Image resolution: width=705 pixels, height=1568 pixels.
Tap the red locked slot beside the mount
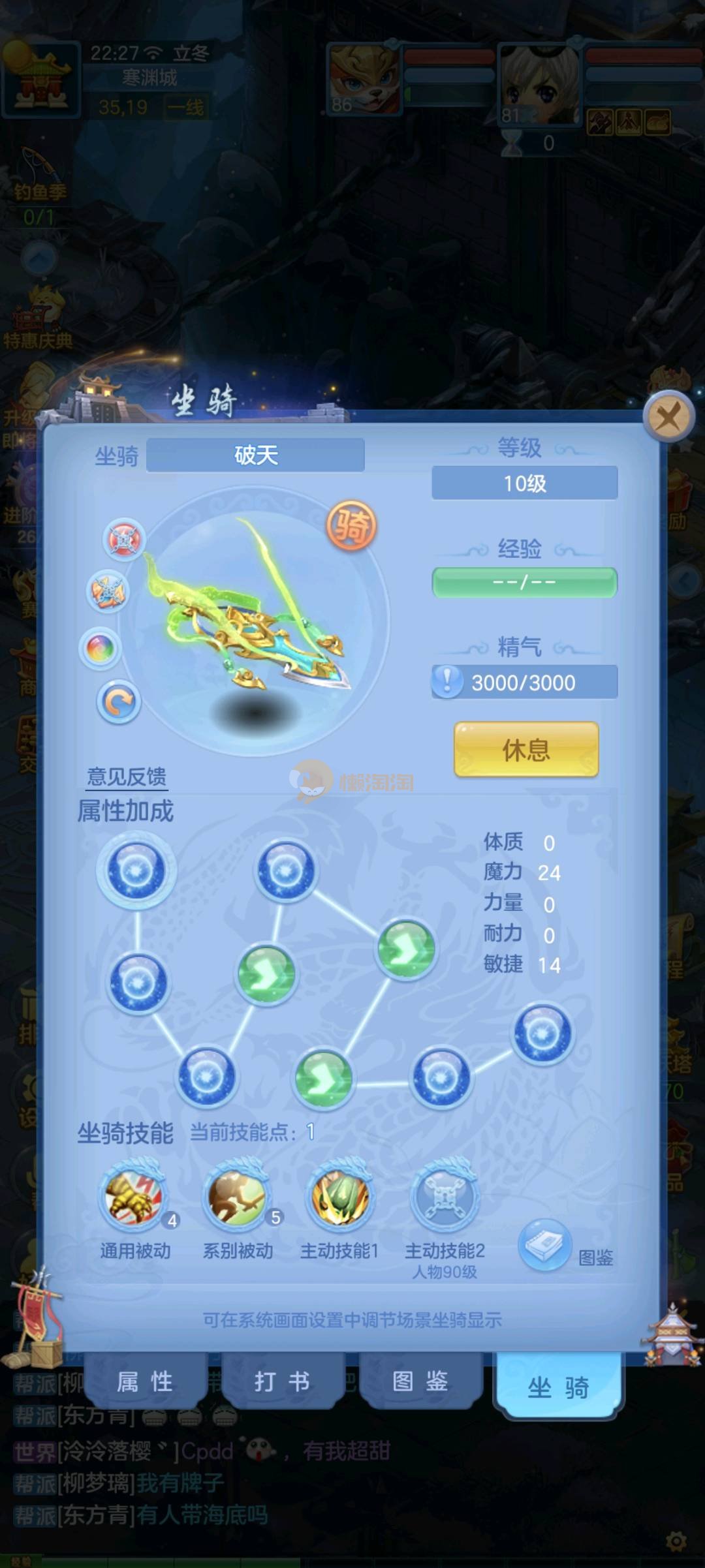[124, 539]
